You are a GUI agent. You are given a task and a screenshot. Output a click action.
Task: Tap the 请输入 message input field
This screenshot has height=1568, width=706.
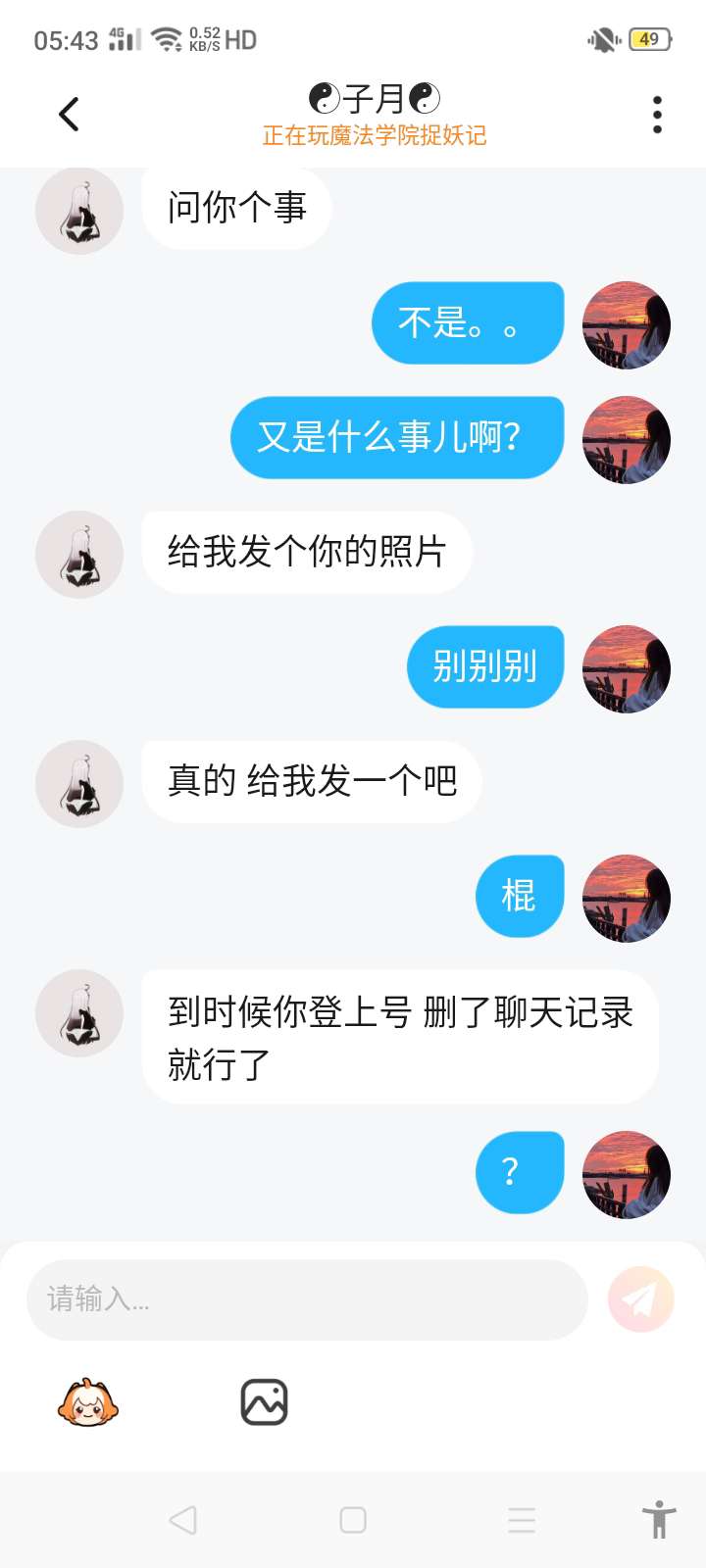(x=306, y=1299)
